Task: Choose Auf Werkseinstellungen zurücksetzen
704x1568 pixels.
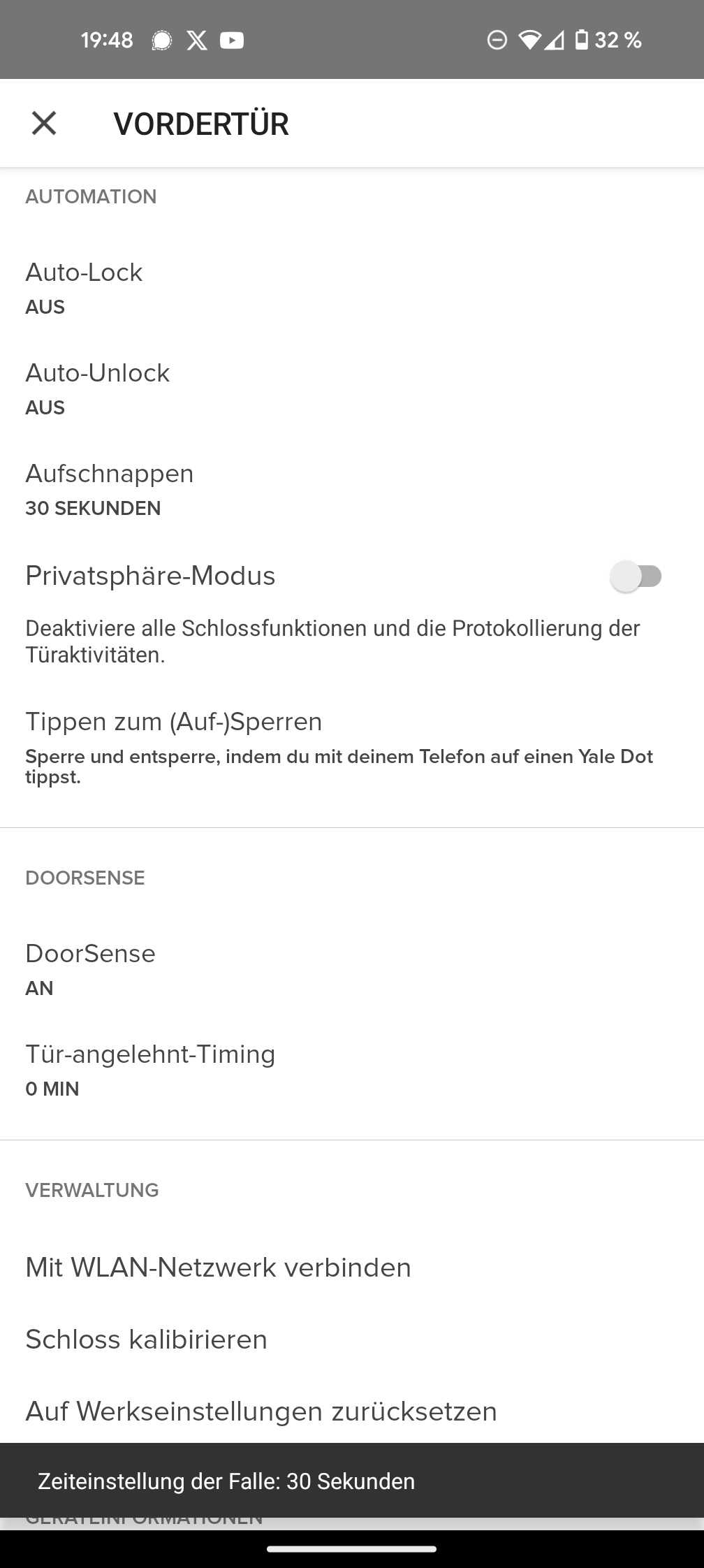Action: pos(261,1411)
